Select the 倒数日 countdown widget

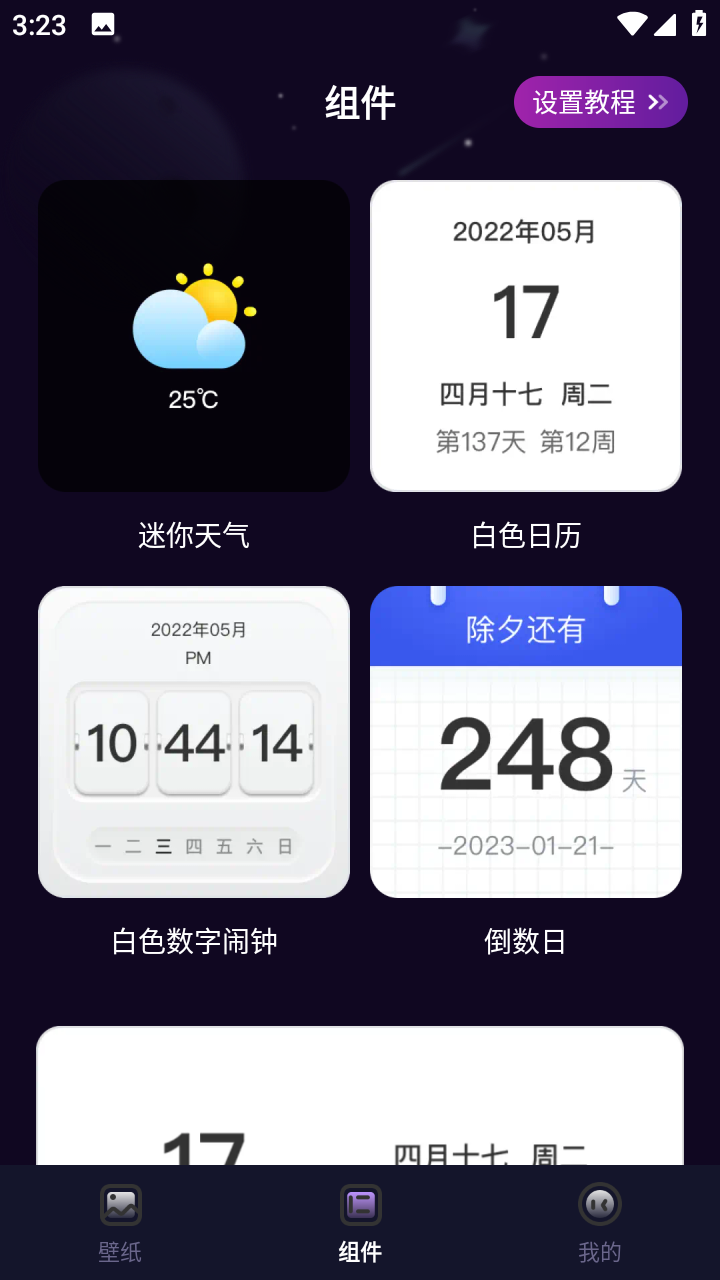525,741
